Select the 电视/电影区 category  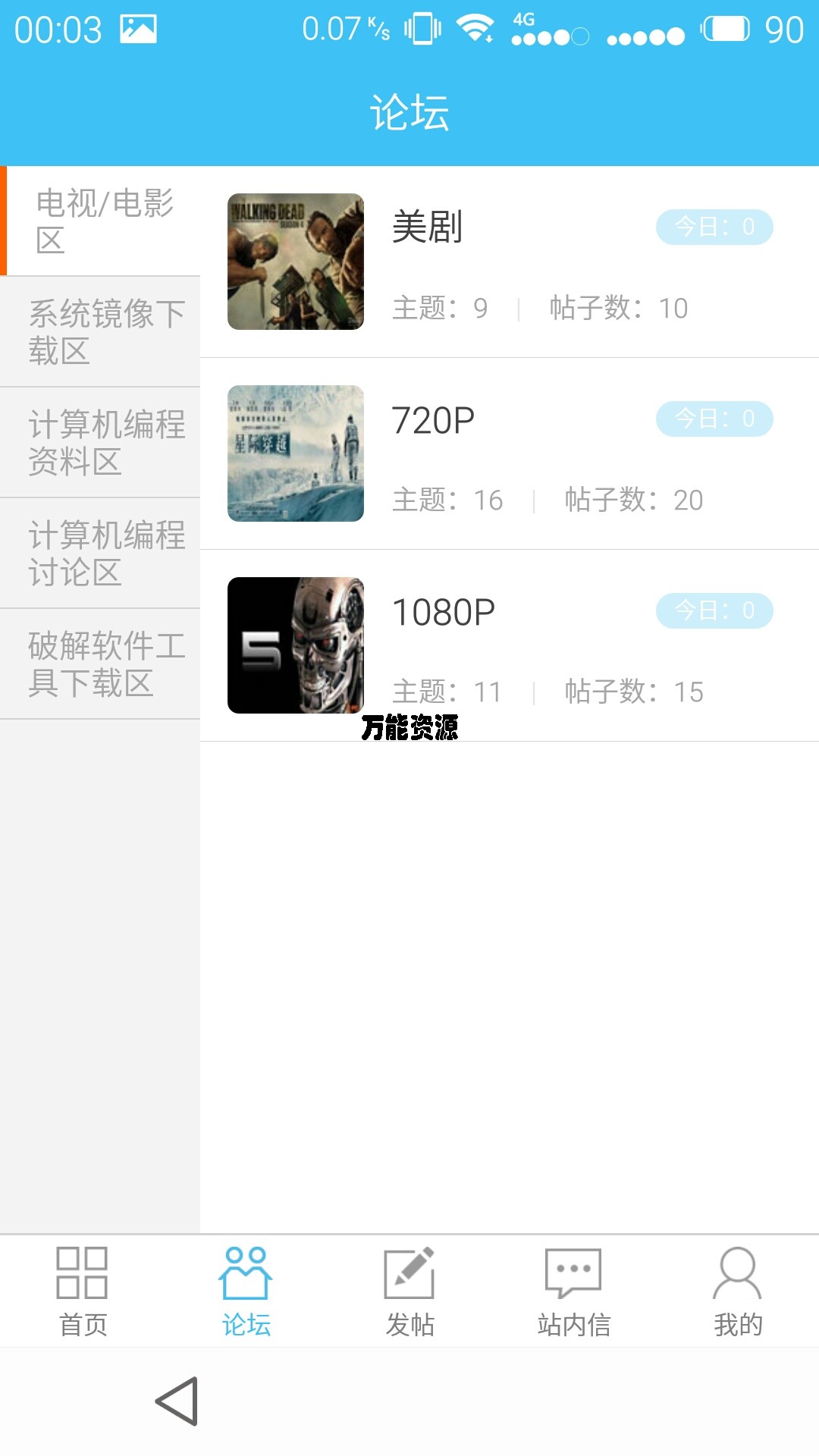tap(103, 221)
